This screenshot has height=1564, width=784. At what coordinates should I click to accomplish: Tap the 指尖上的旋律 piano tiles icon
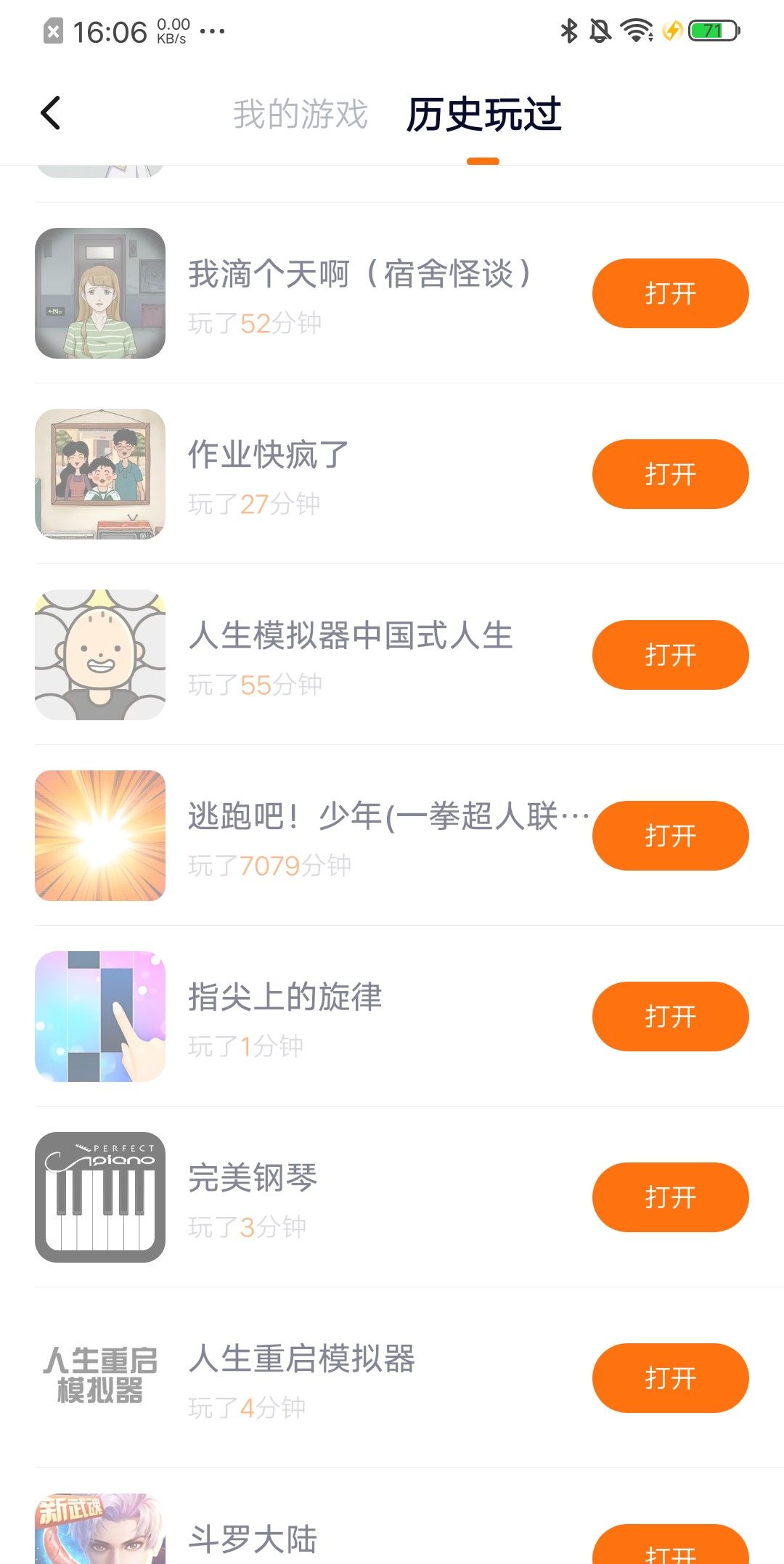(x=100, y=1017)
